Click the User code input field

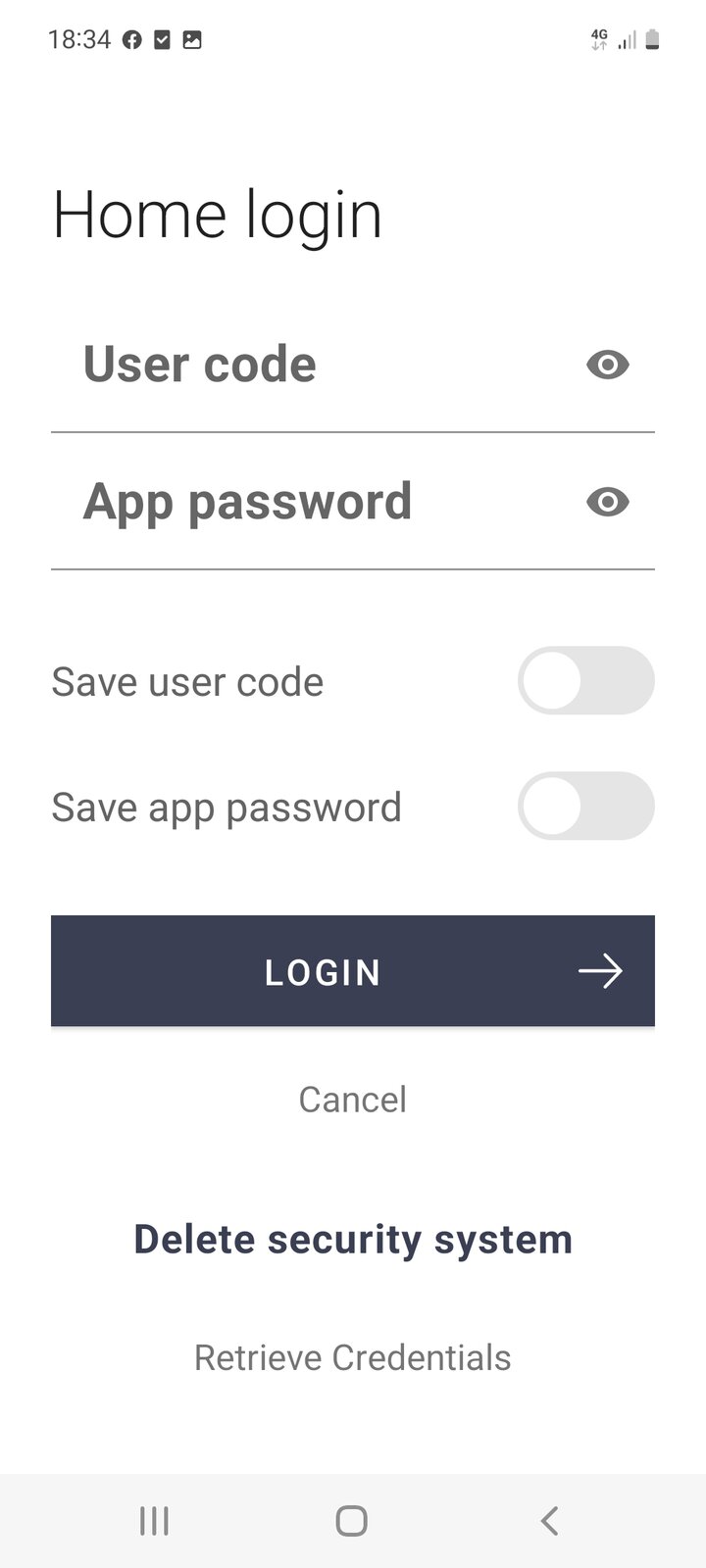(x=294, y=365)
